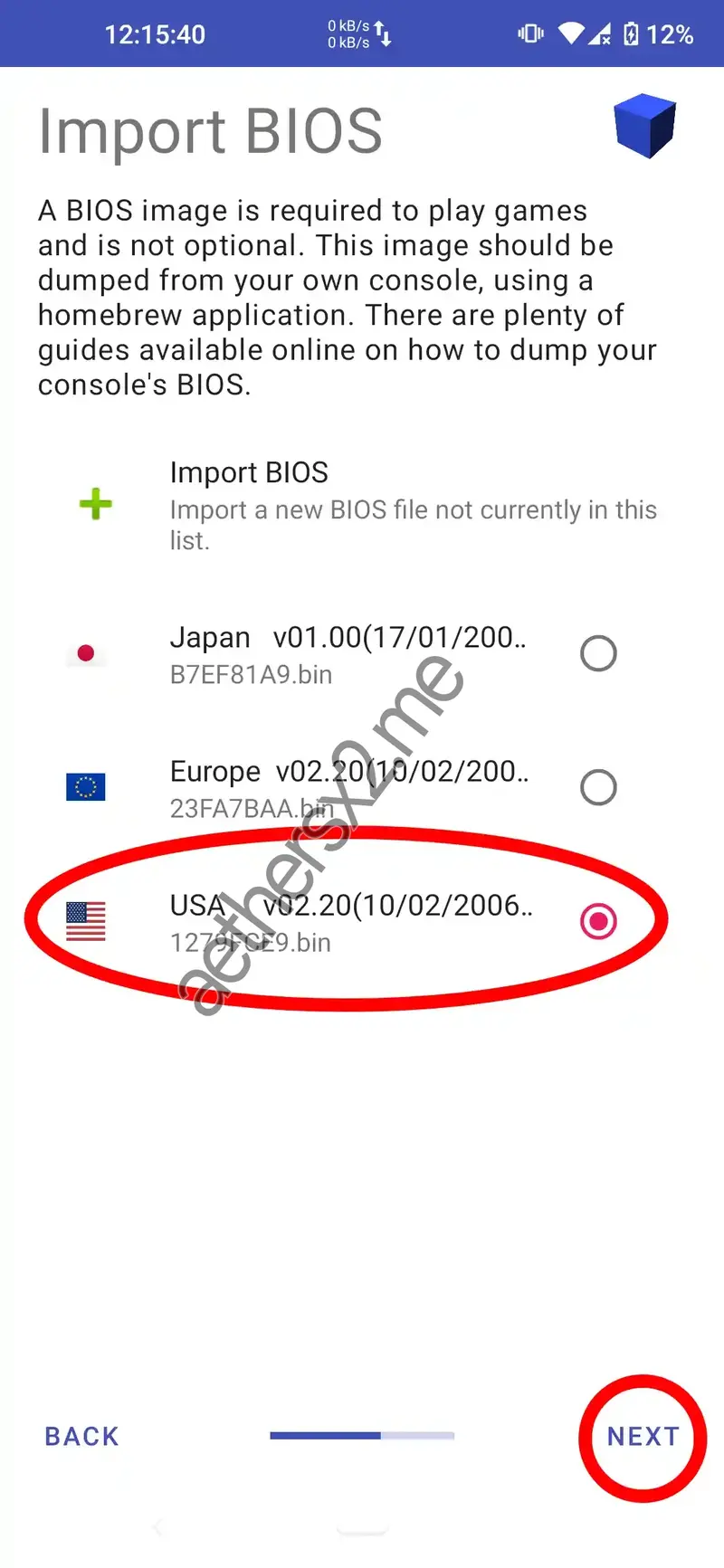The height and width of the screenshot is (1568, 724).
Task: Click the Europe flag icon
Action: [x=85, y=786]
